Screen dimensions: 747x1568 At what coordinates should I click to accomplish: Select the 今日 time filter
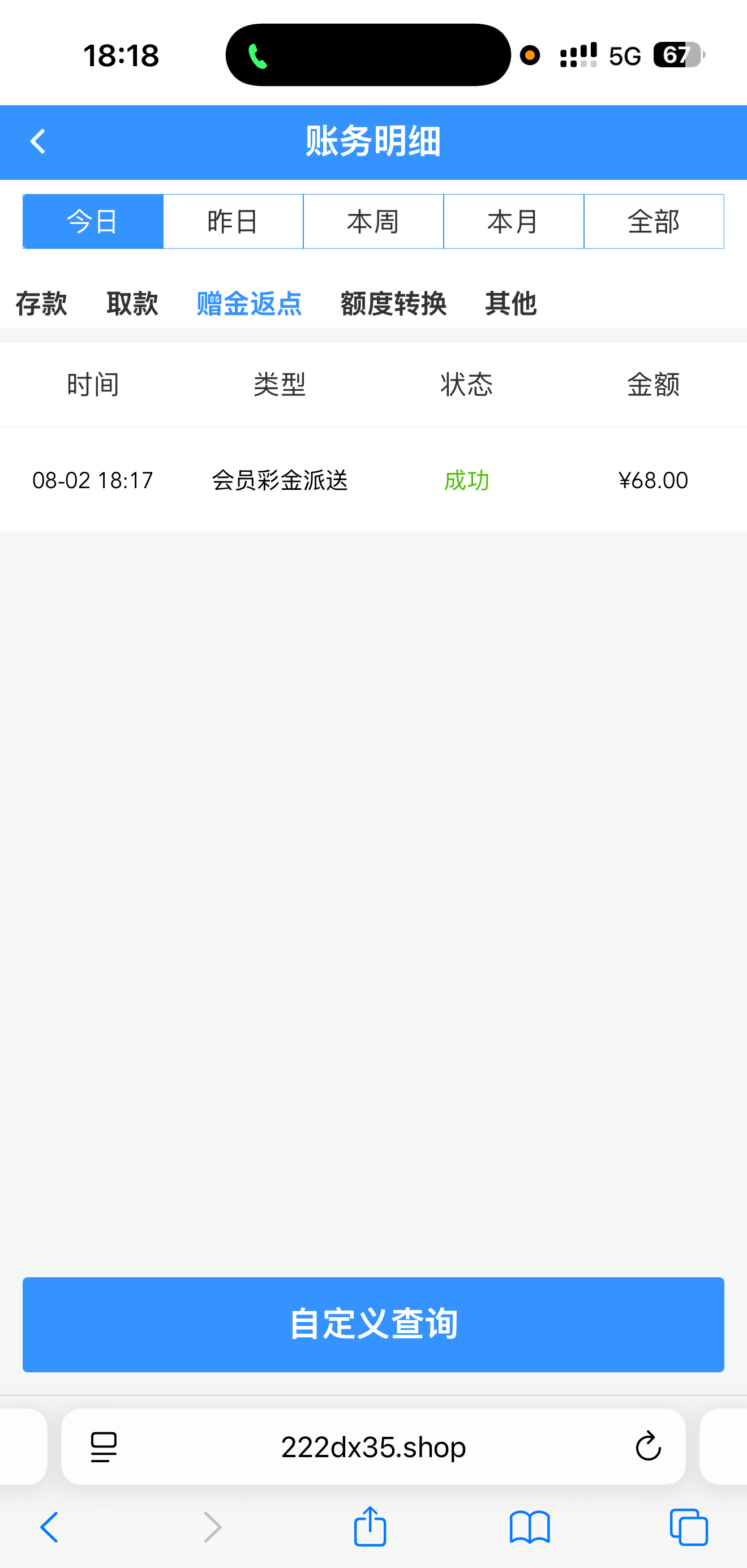point(93,222)
